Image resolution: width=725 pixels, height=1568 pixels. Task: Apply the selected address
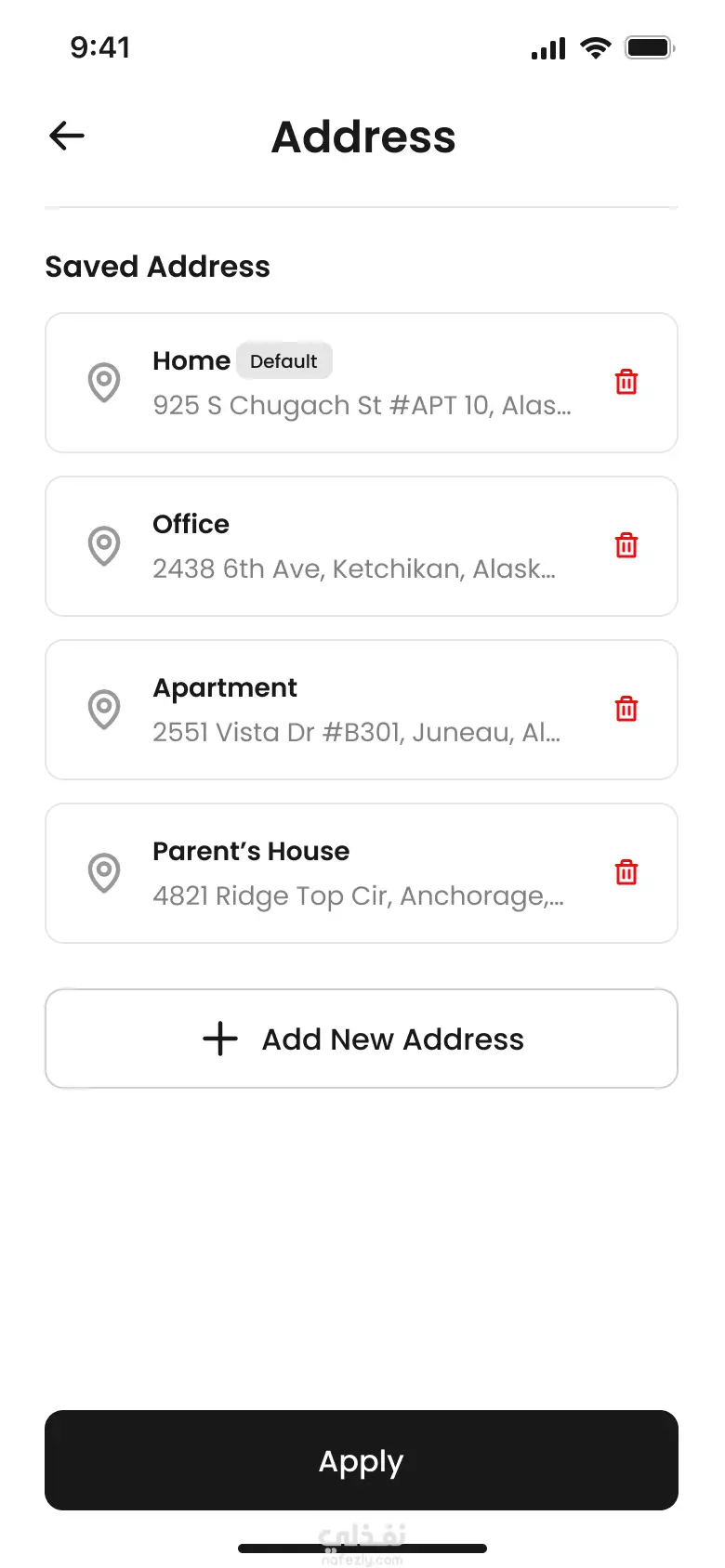[362, 1460]
